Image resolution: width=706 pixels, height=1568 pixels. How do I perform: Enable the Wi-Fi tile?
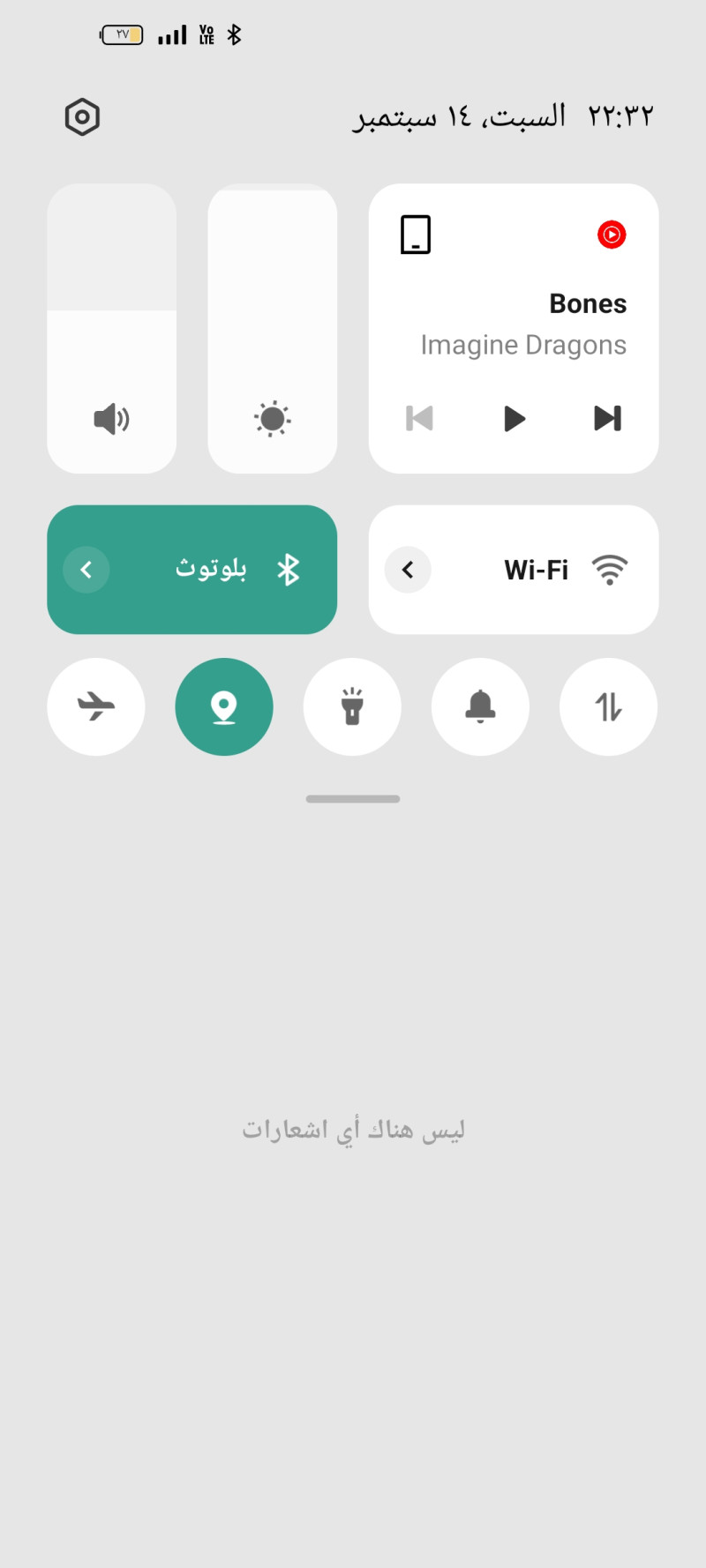[x=547, y=570]
